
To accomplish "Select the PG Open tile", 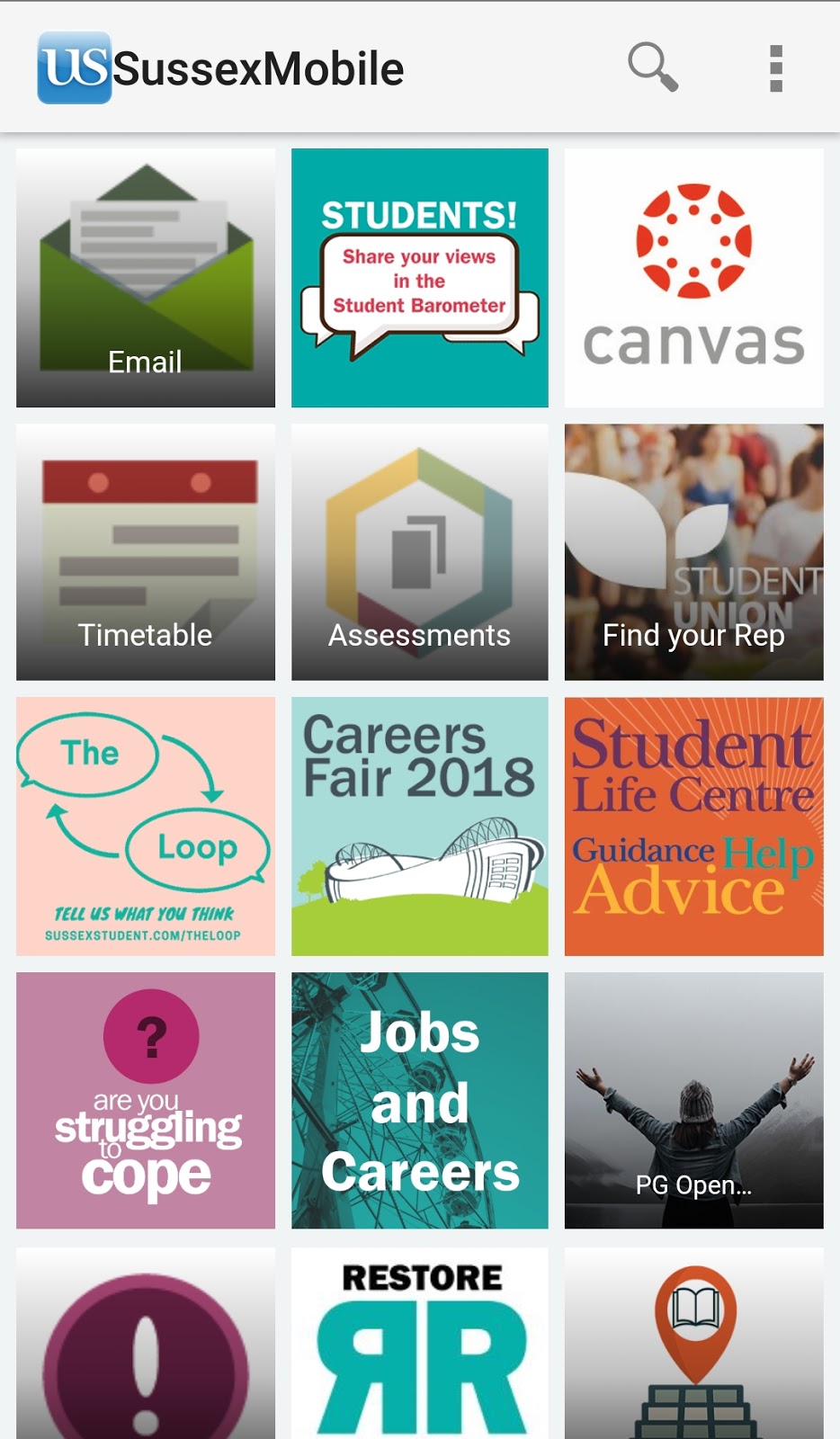I will [x=693, y=1100].
